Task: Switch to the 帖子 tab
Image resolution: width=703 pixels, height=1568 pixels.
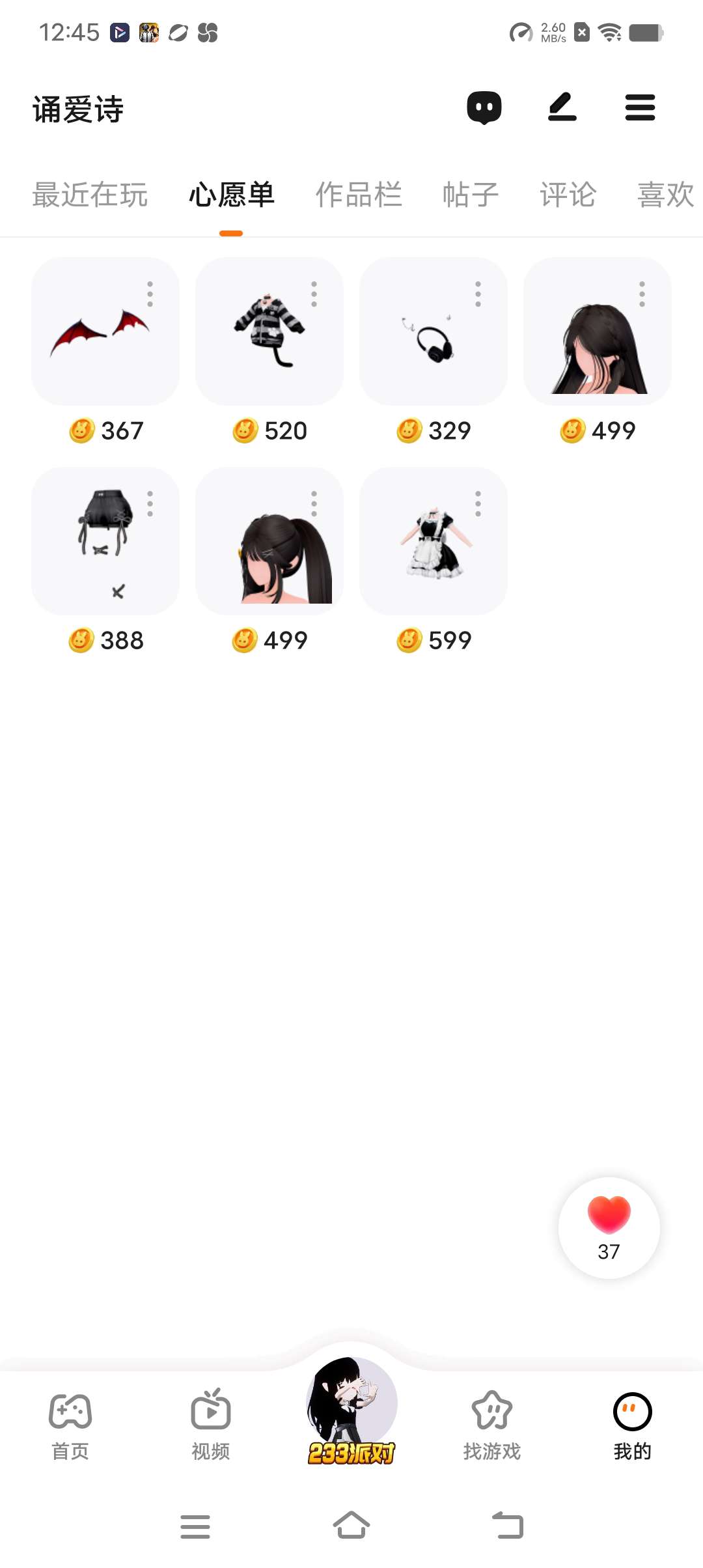Action: point(471,195)
